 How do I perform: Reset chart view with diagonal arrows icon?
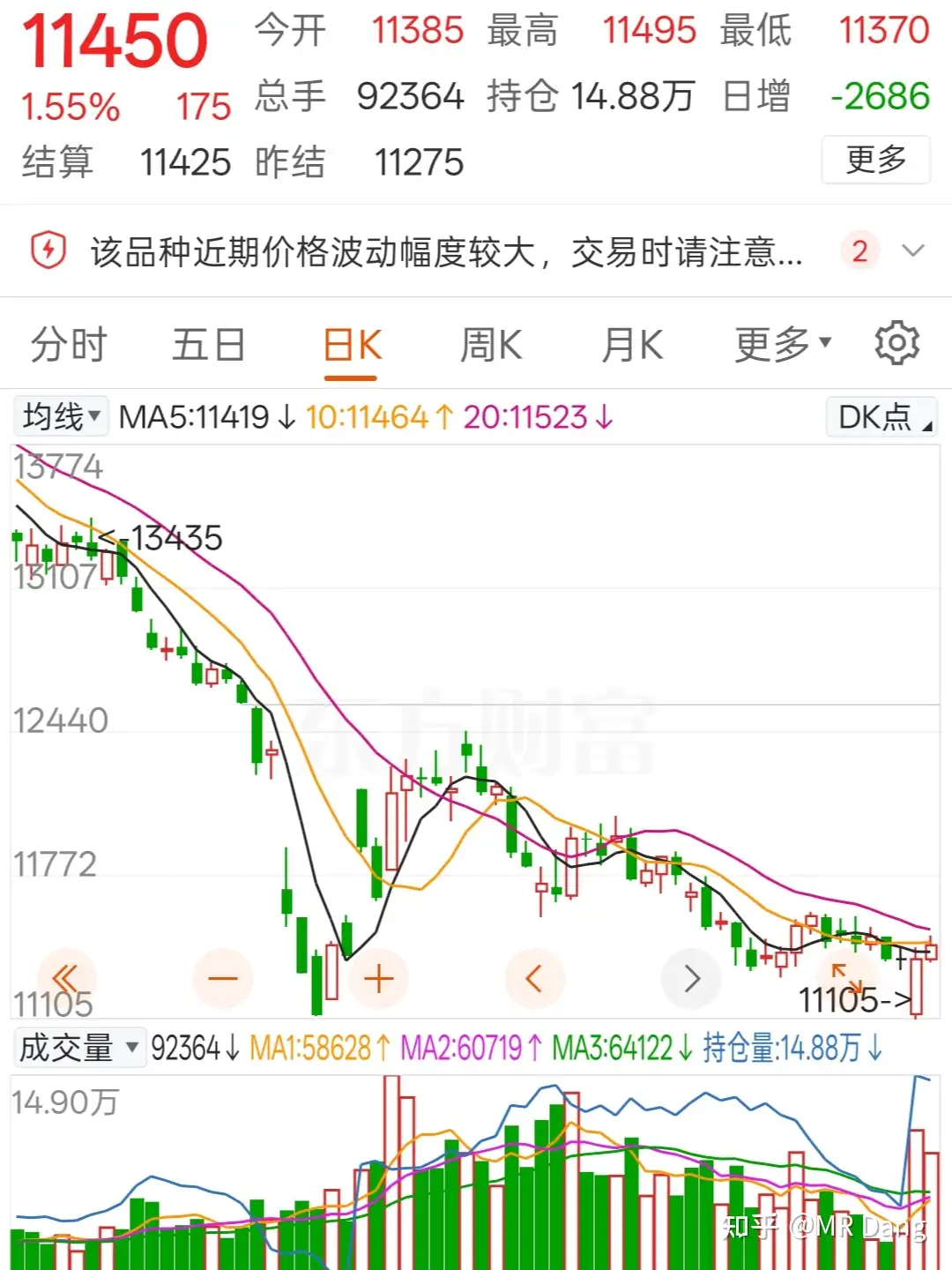point(846,978)
